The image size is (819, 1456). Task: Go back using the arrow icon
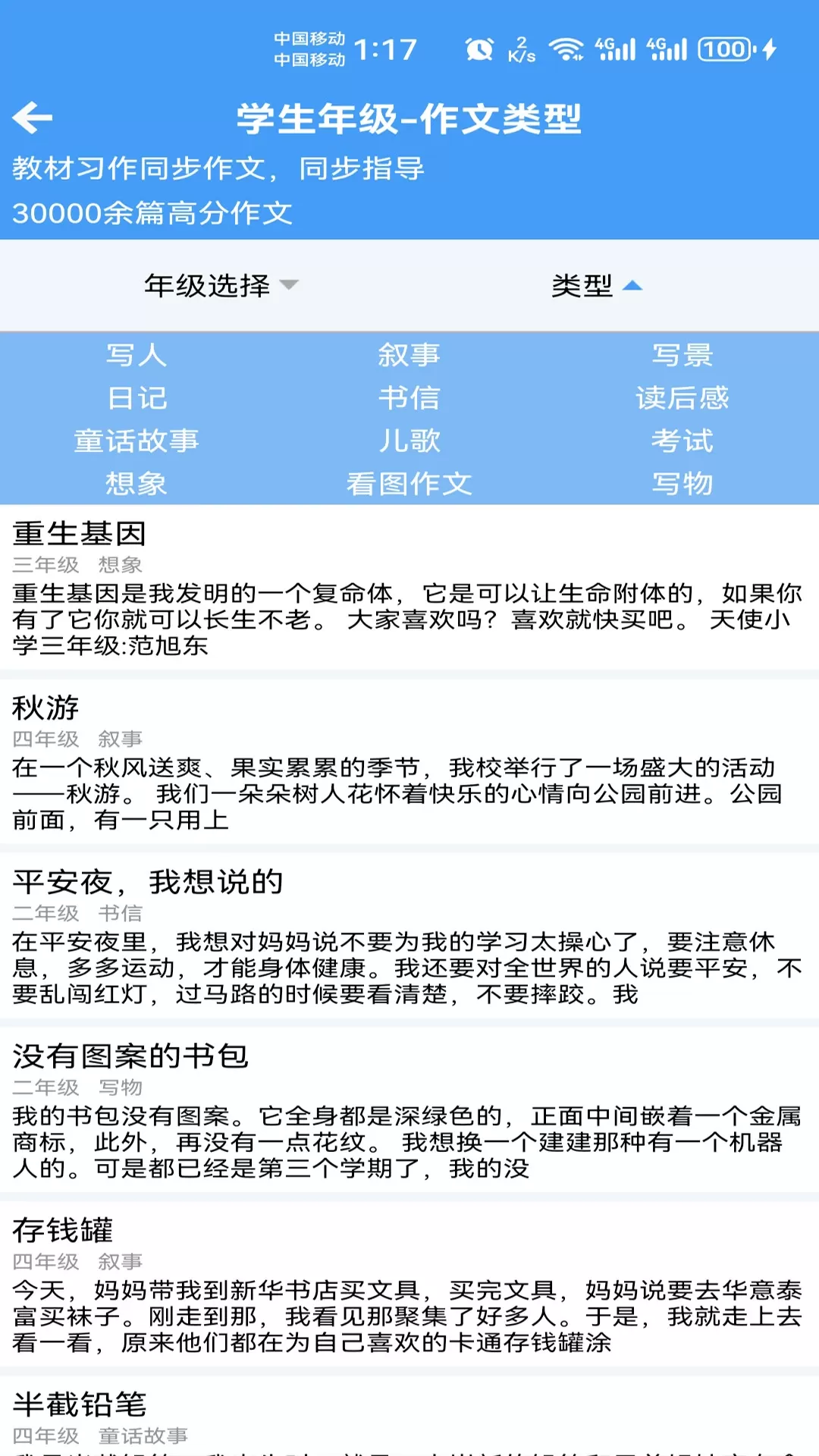(x=33, y=118)
